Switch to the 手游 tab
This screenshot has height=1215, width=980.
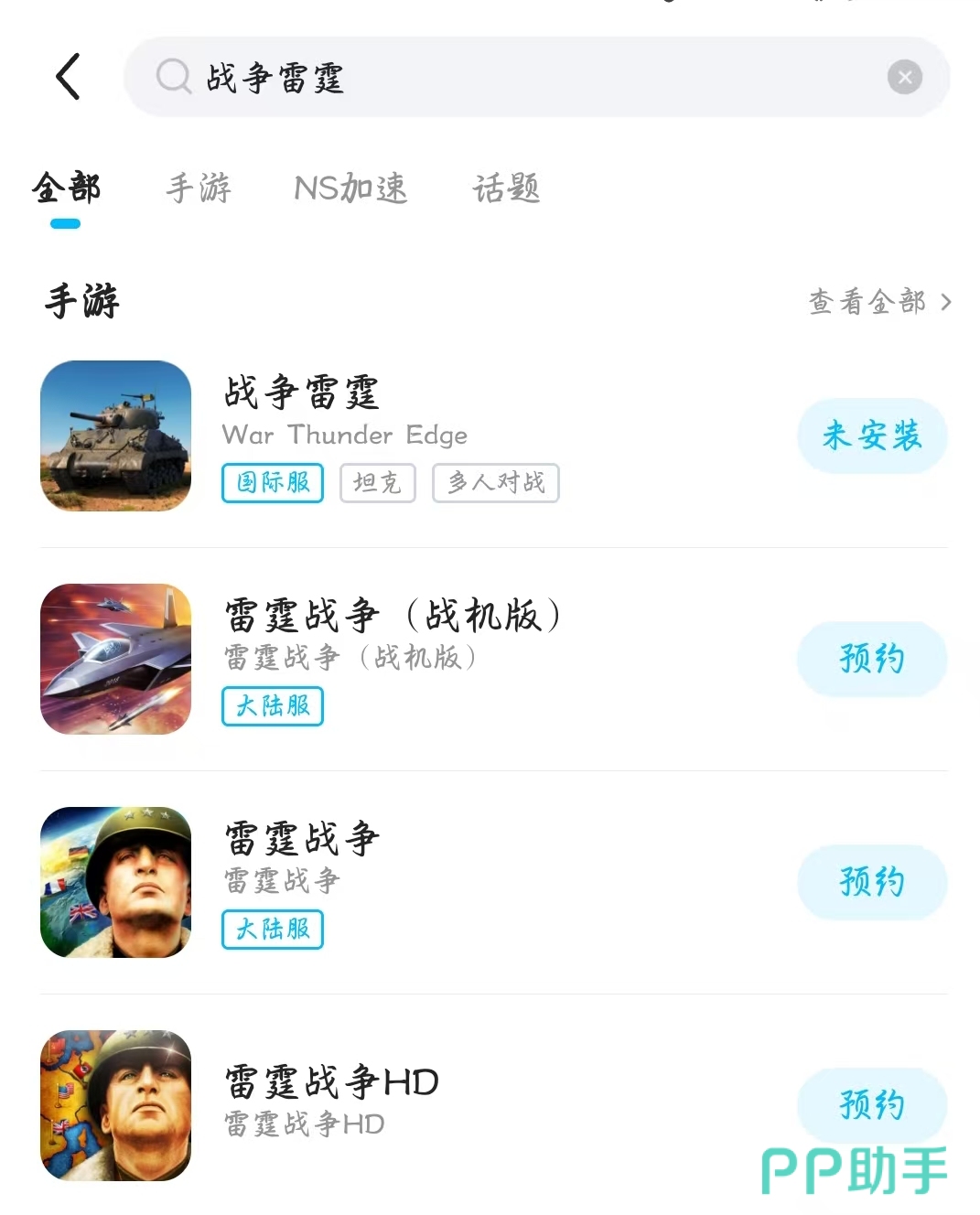[x=199, y=188]
